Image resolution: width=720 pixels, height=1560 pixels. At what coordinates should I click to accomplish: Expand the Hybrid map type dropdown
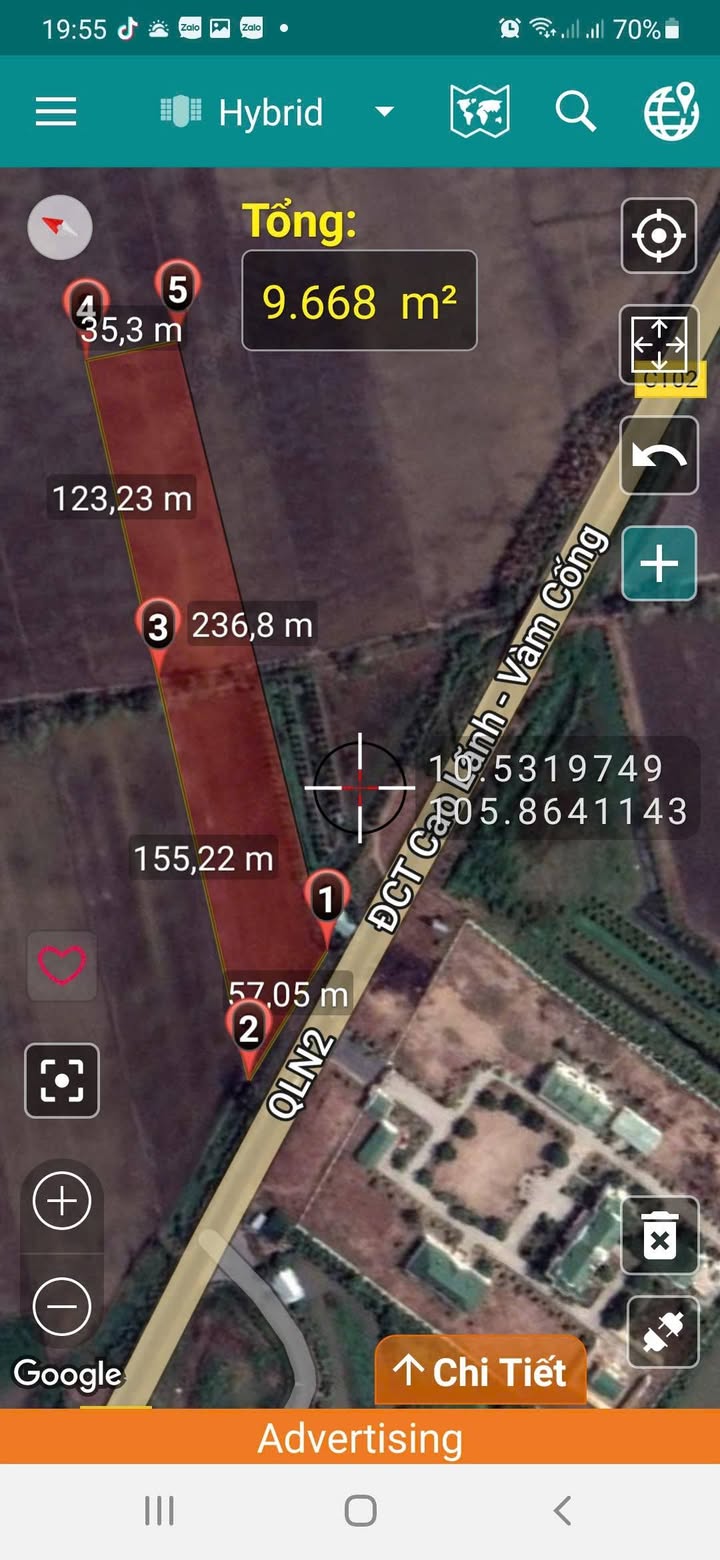tap(384, 112)
